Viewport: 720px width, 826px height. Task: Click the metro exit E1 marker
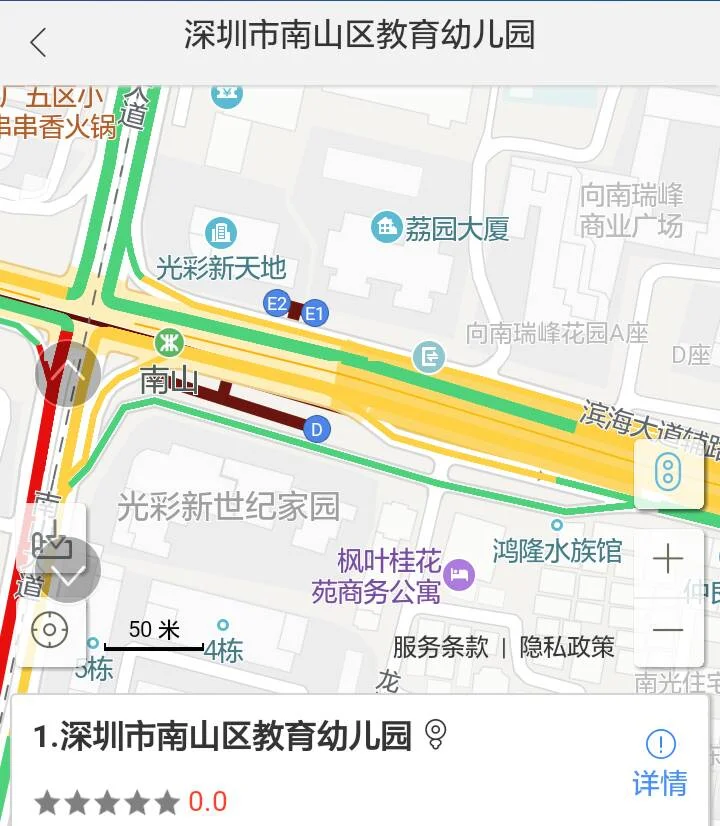coord(317,310)
